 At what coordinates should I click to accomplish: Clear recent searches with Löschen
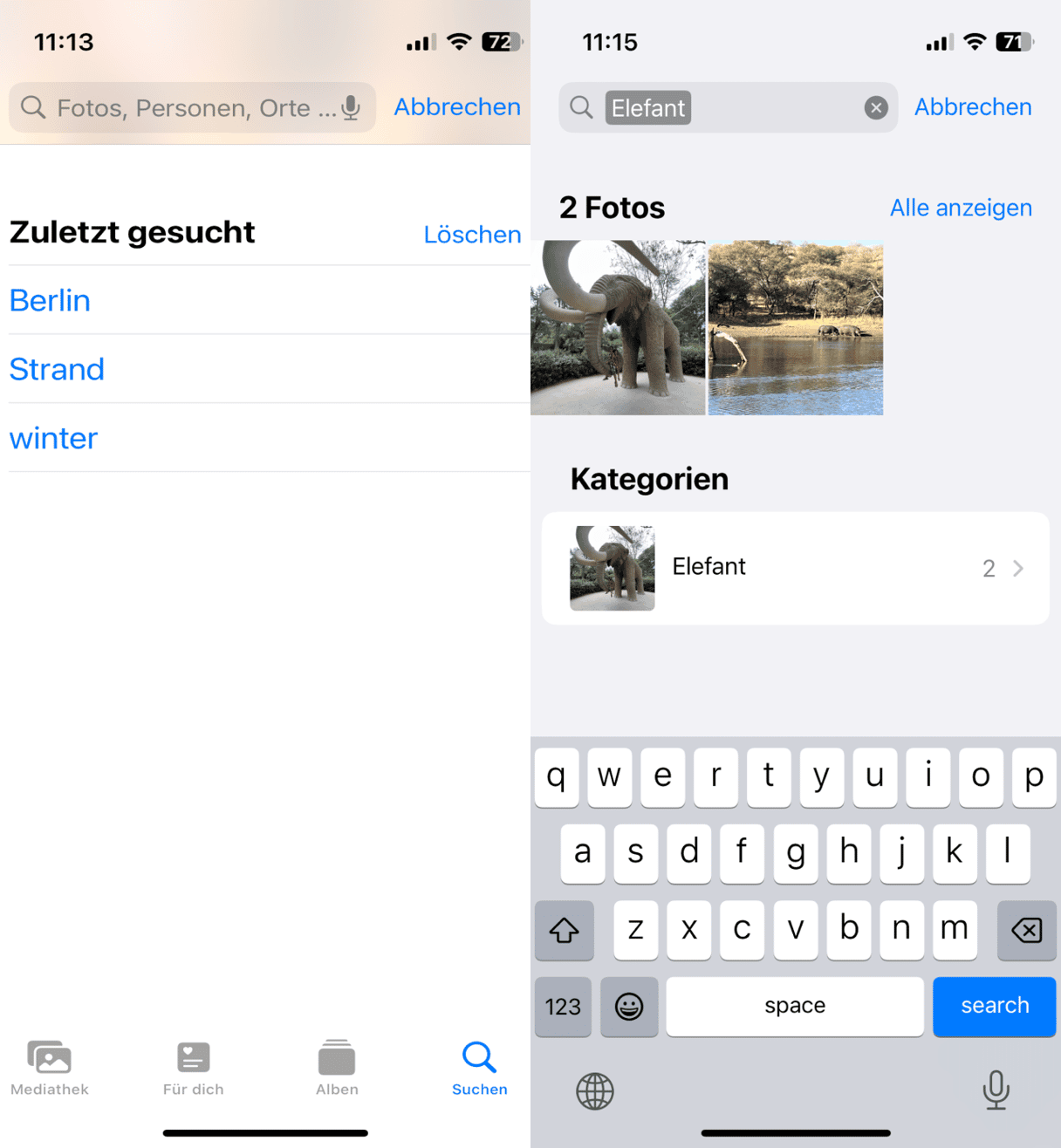pyautogui.click(x=472, y=235)
